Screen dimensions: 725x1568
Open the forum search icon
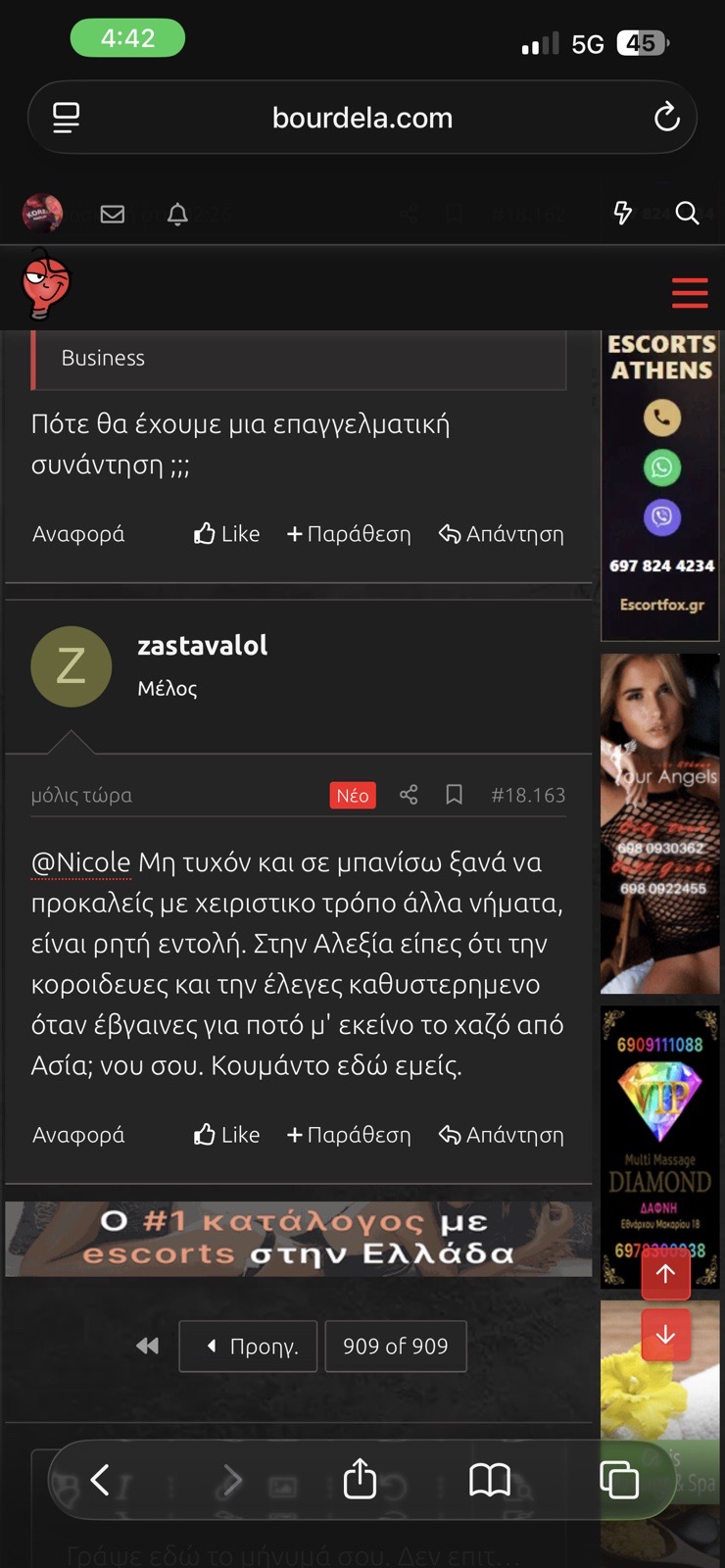688,214
